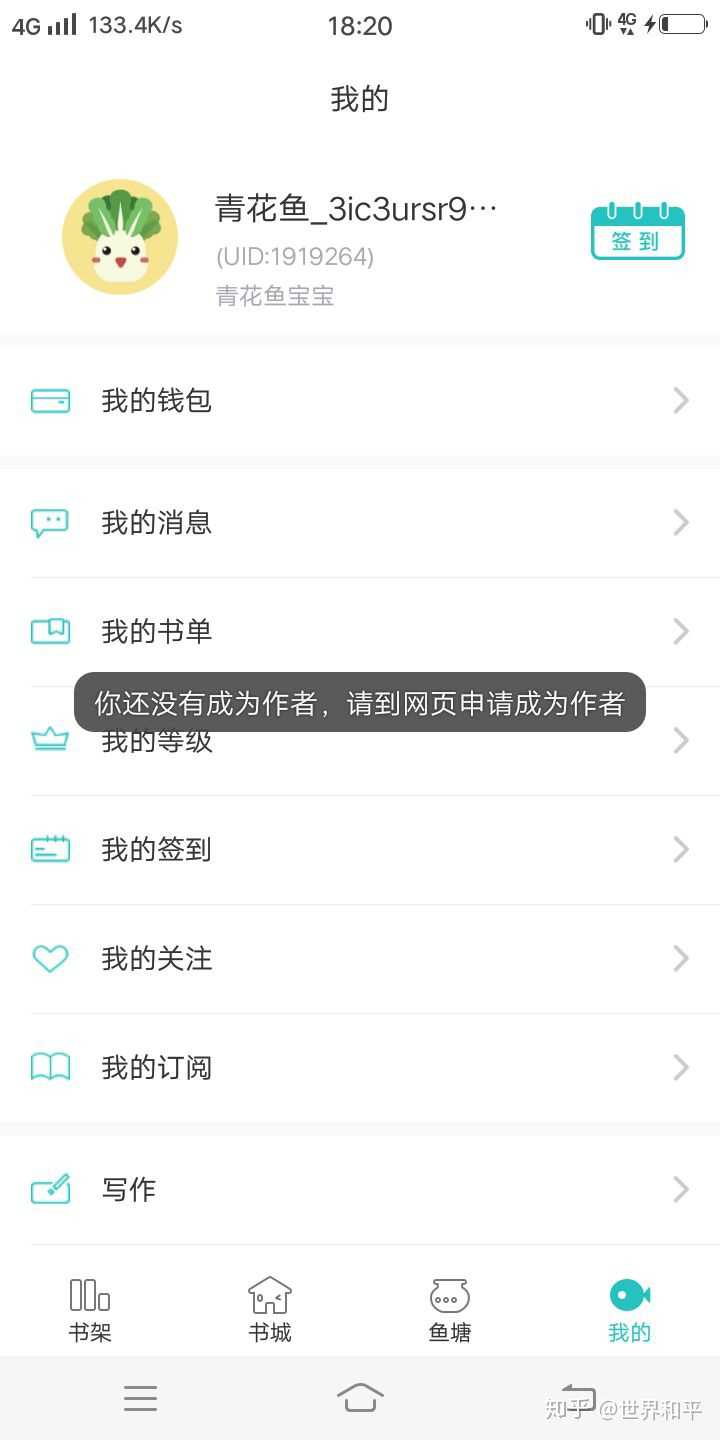Viewport: 720px width, 1440px height.
Task: Open the 我的签到 calendar icon
Action: 50,849
